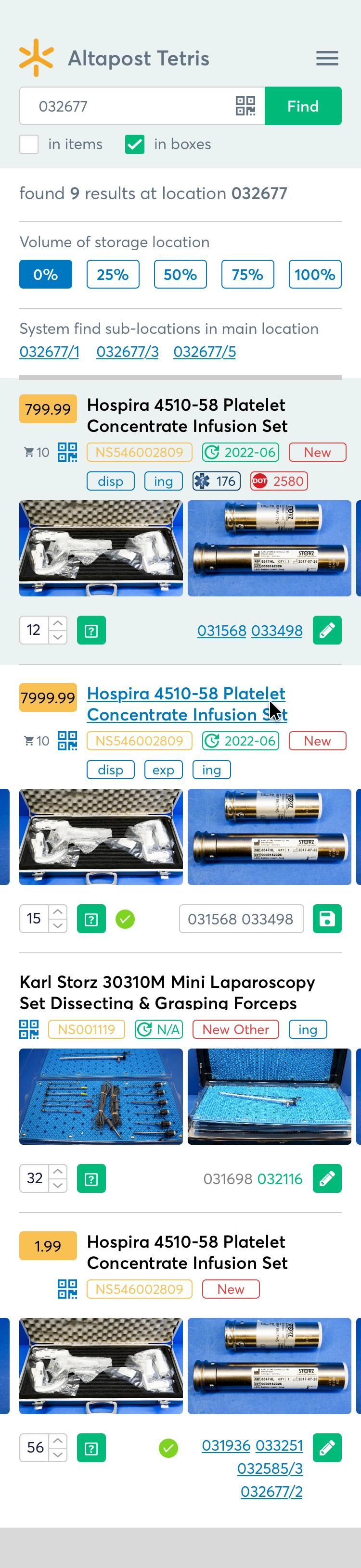Uncheck the 'in boxes' checkbox
Image resolution: width=361 pixels, height=1568 pixels.
point(135,144)
